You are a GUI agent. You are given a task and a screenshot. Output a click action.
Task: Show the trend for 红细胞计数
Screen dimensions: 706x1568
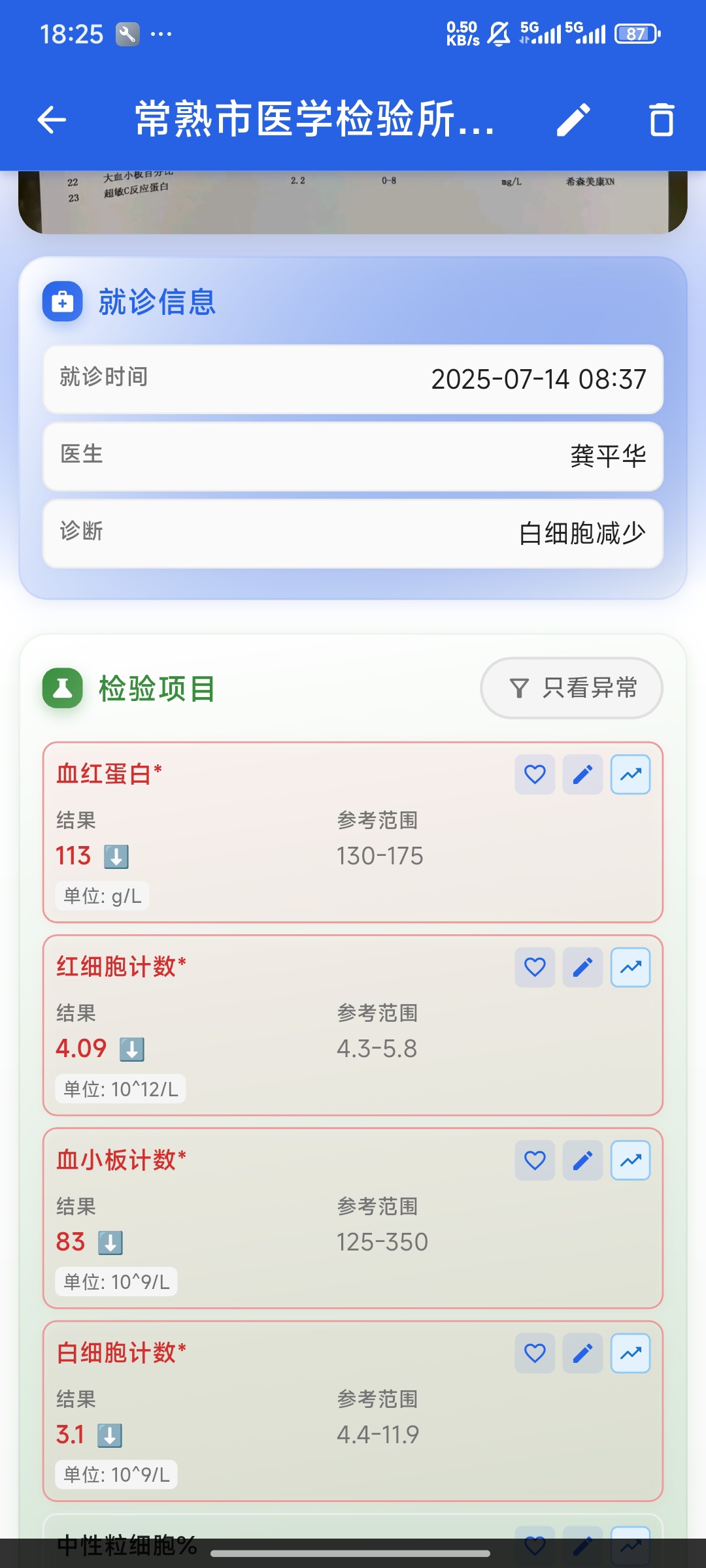(630, 968)
